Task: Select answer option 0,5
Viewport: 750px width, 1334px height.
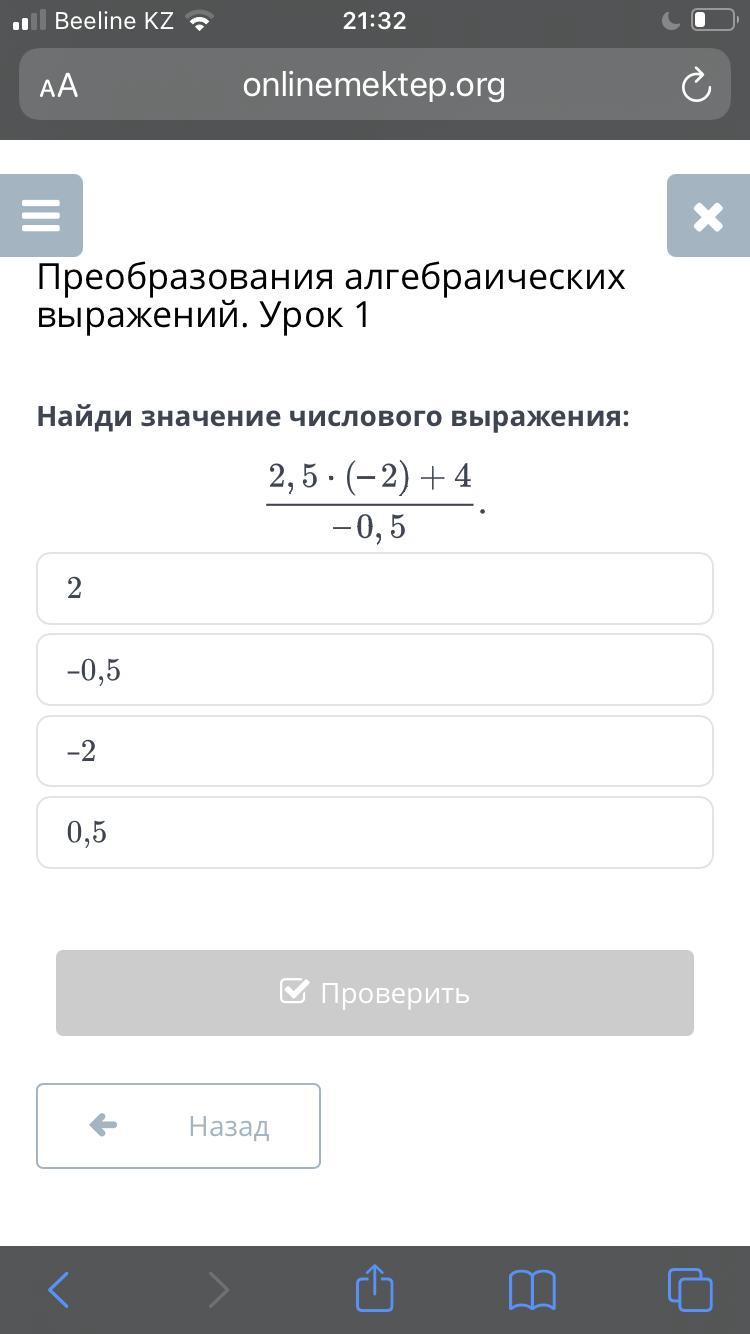Action: [x=375, y=832]
